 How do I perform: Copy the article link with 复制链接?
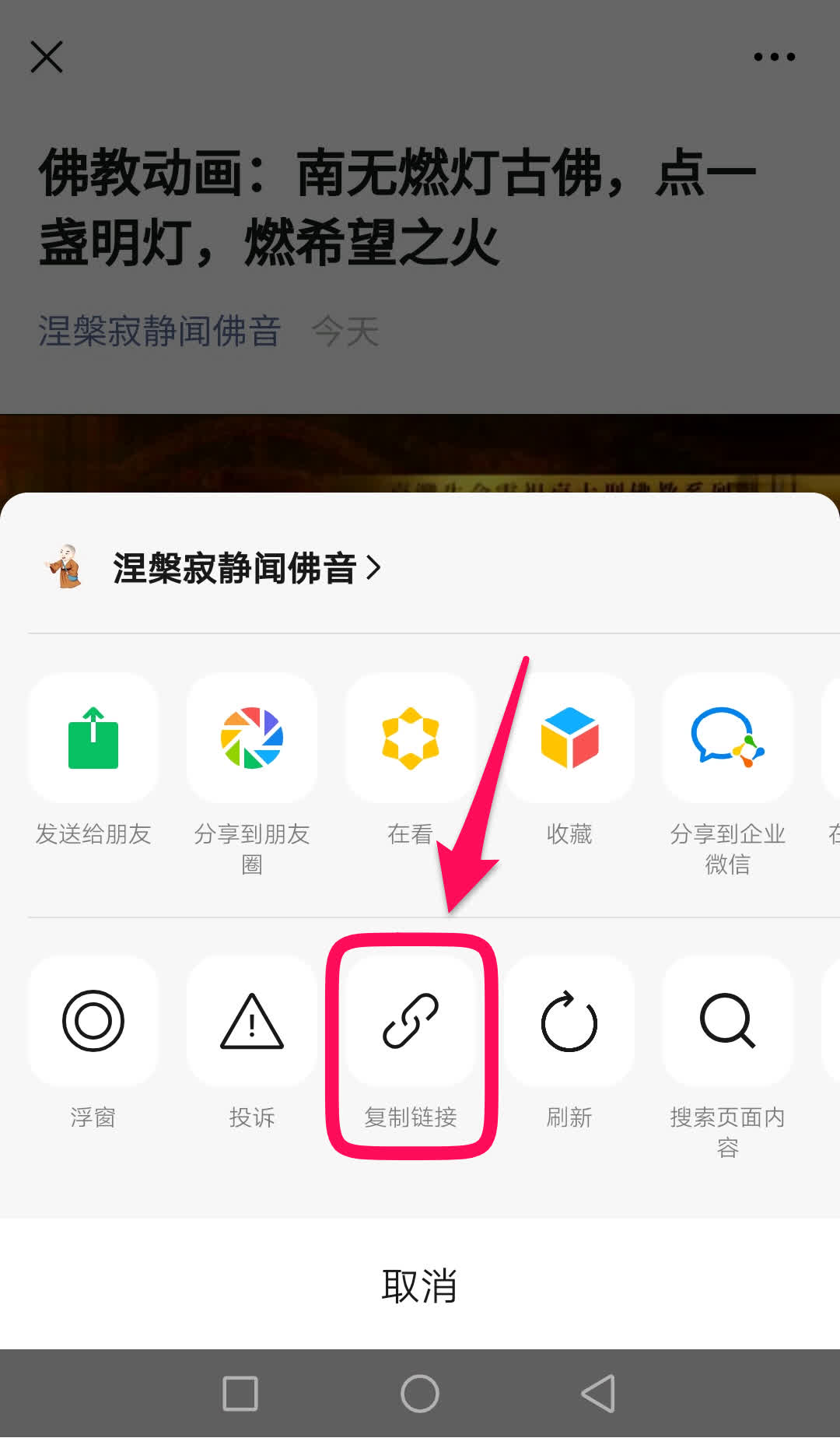point(411,1021)
